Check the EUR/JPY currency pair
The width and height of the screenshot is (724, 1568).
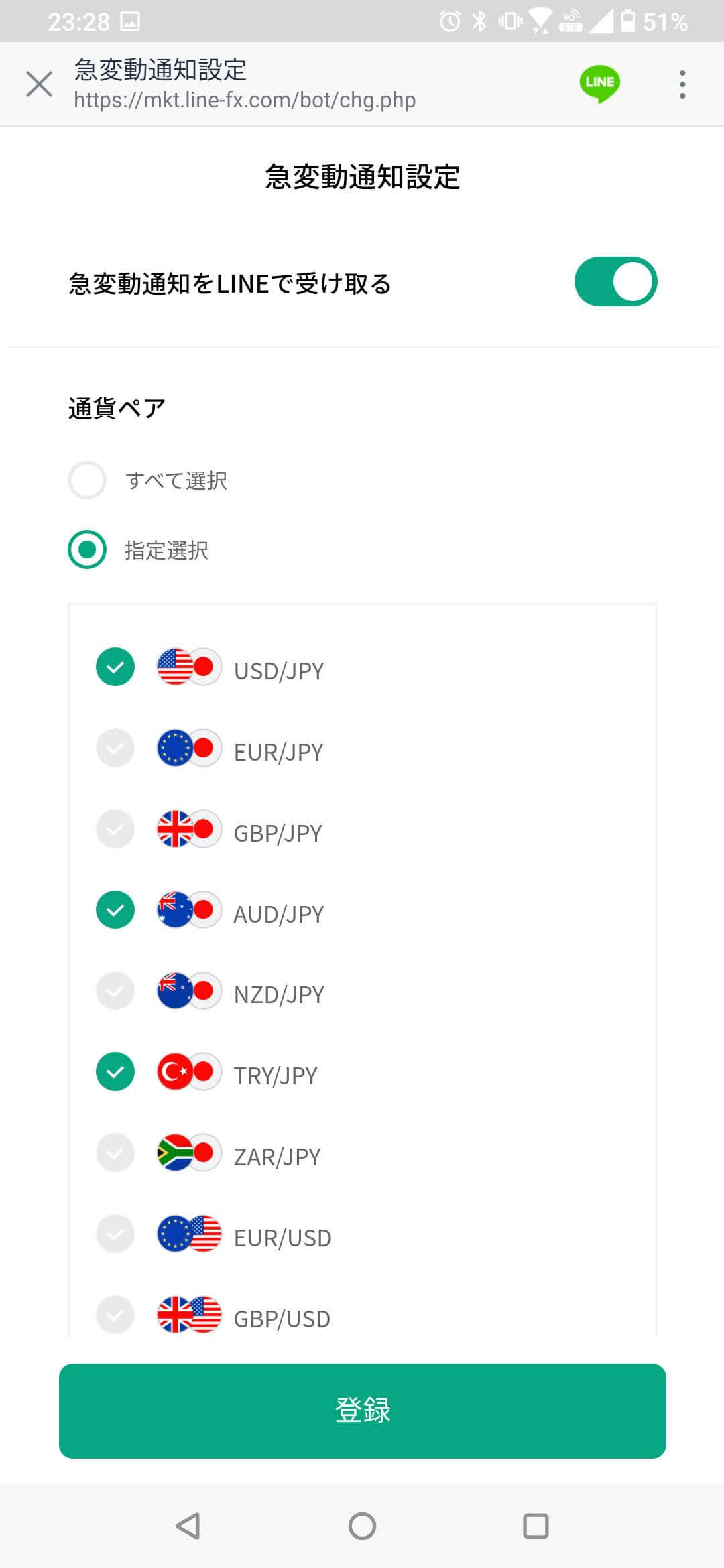pos(115,748)
